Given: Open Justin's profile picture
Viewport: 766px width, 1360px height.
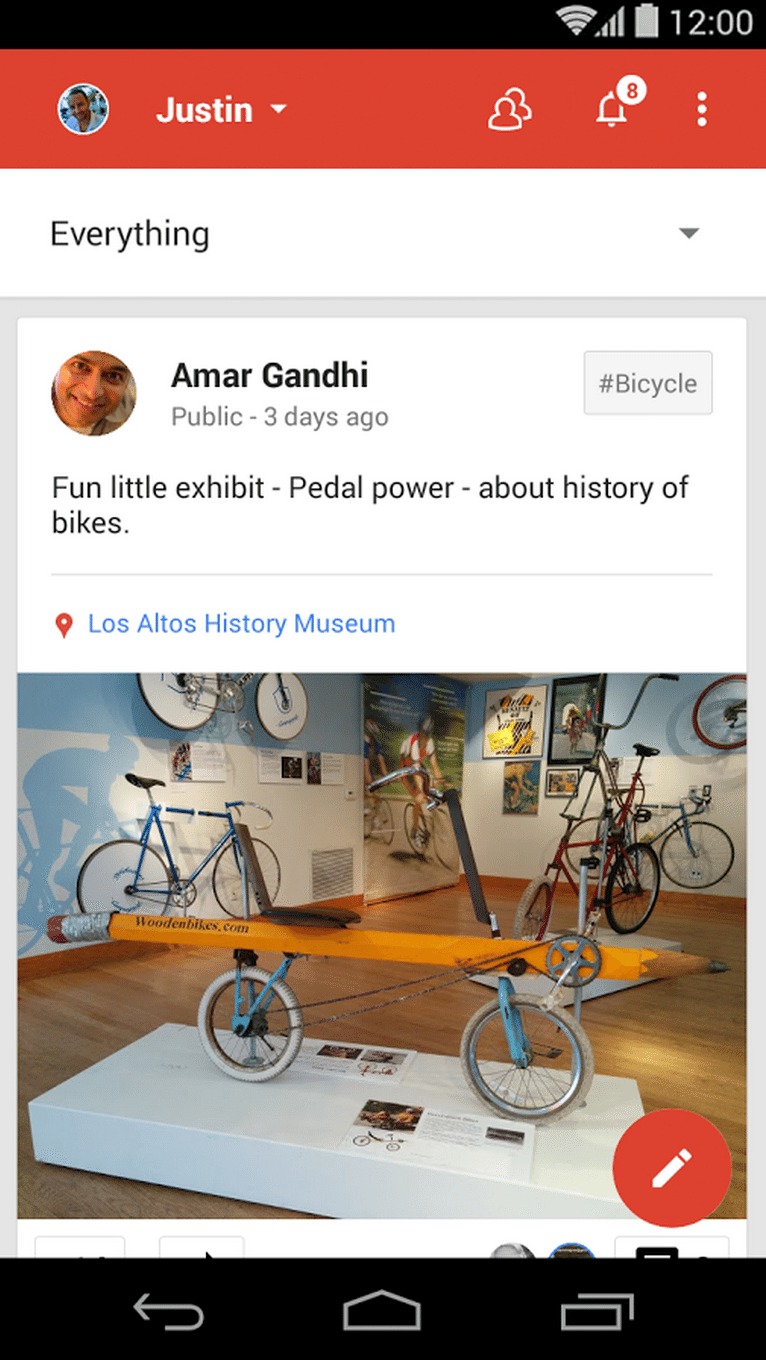Looking at the screenshot, I should (83, 109).
